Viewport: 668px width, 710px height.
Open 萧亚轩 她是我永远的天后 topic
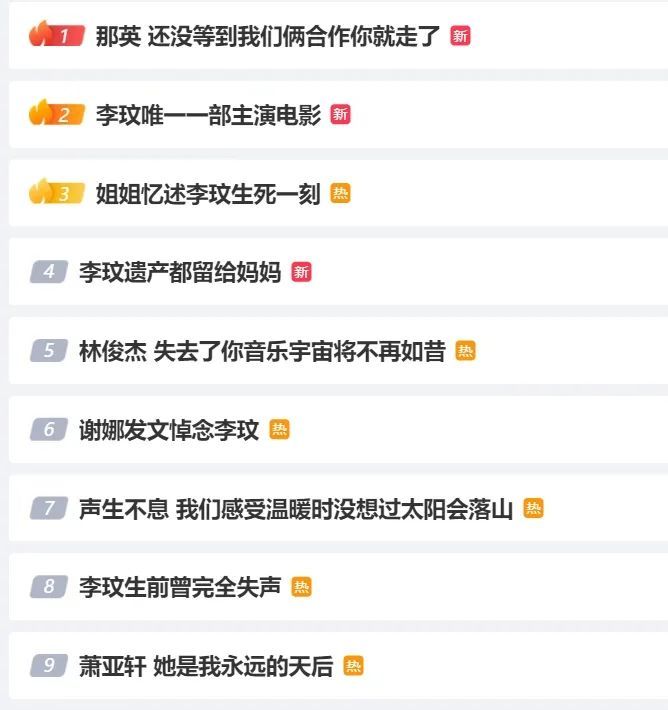pos(206,666)
